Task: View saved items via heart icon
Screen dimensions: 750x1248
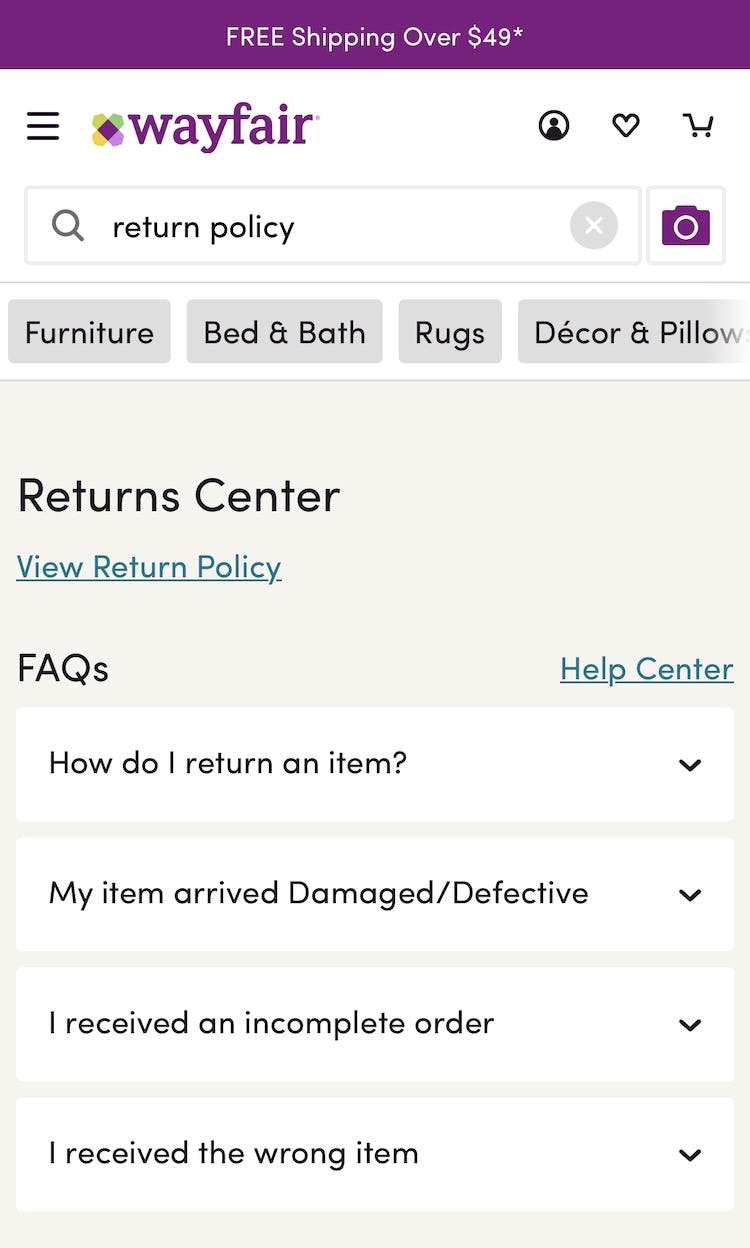Action: tap(626, 126)
